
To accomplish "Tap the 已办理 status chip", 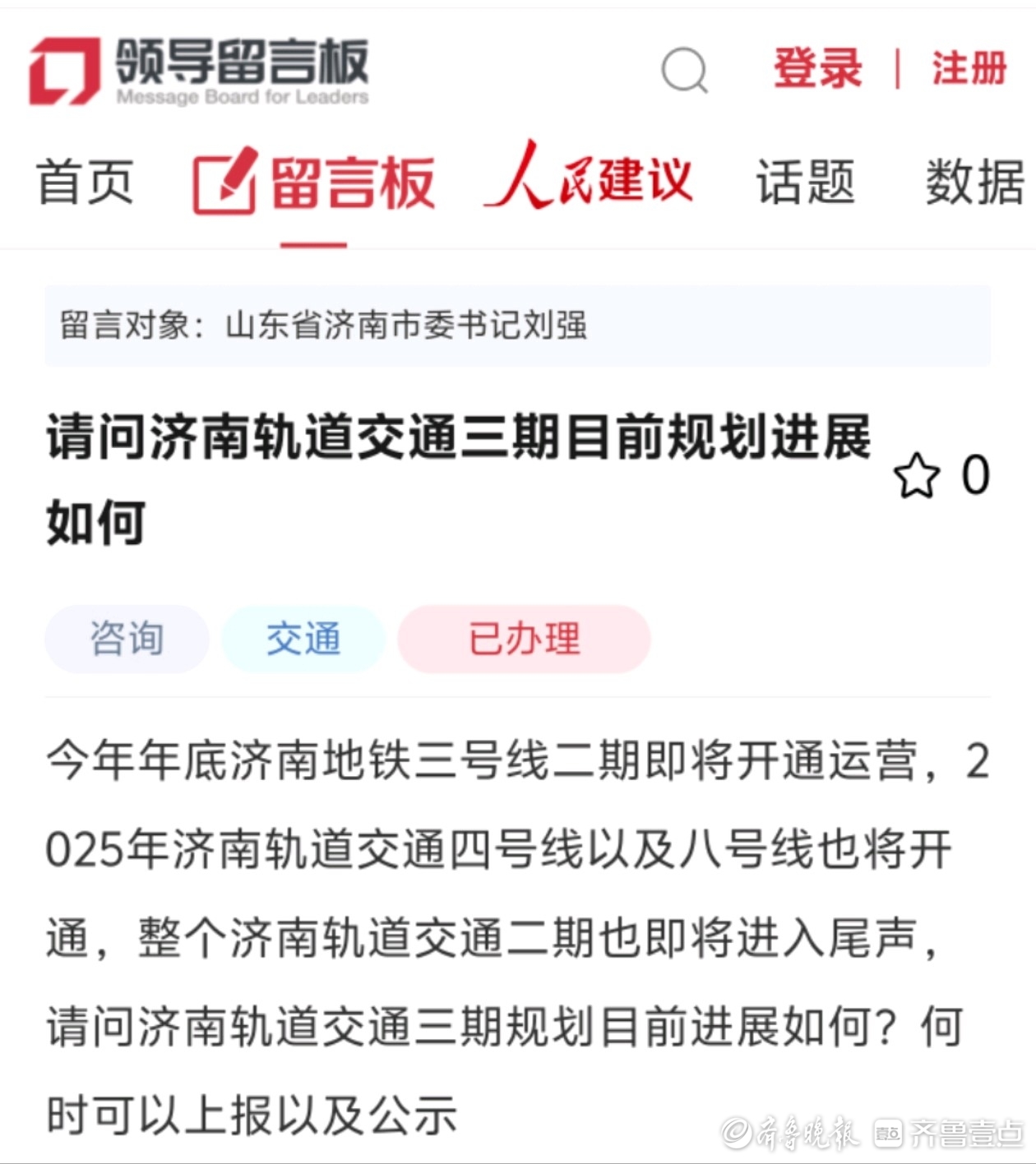I will [x=524, y=639].
